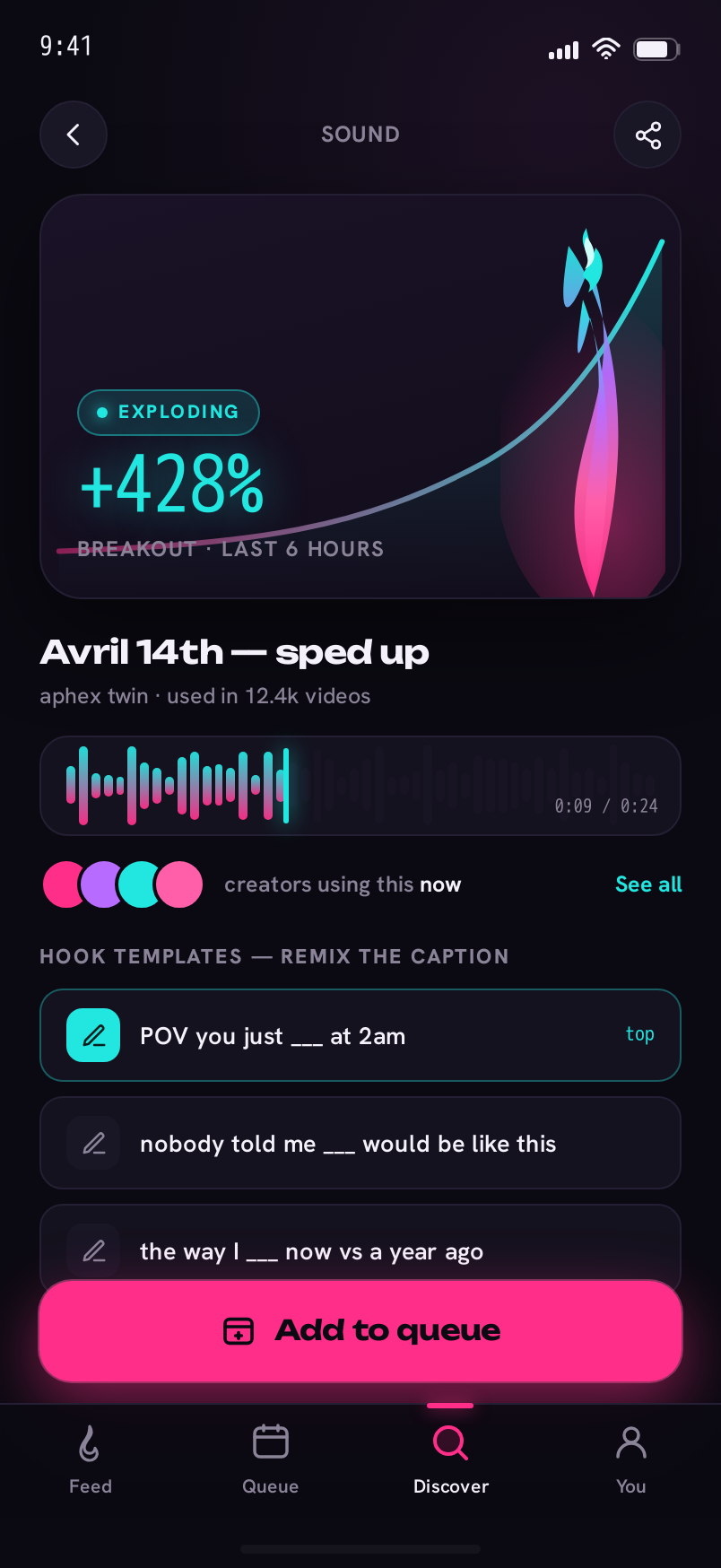Add sound to queue

pos(360,1330)
